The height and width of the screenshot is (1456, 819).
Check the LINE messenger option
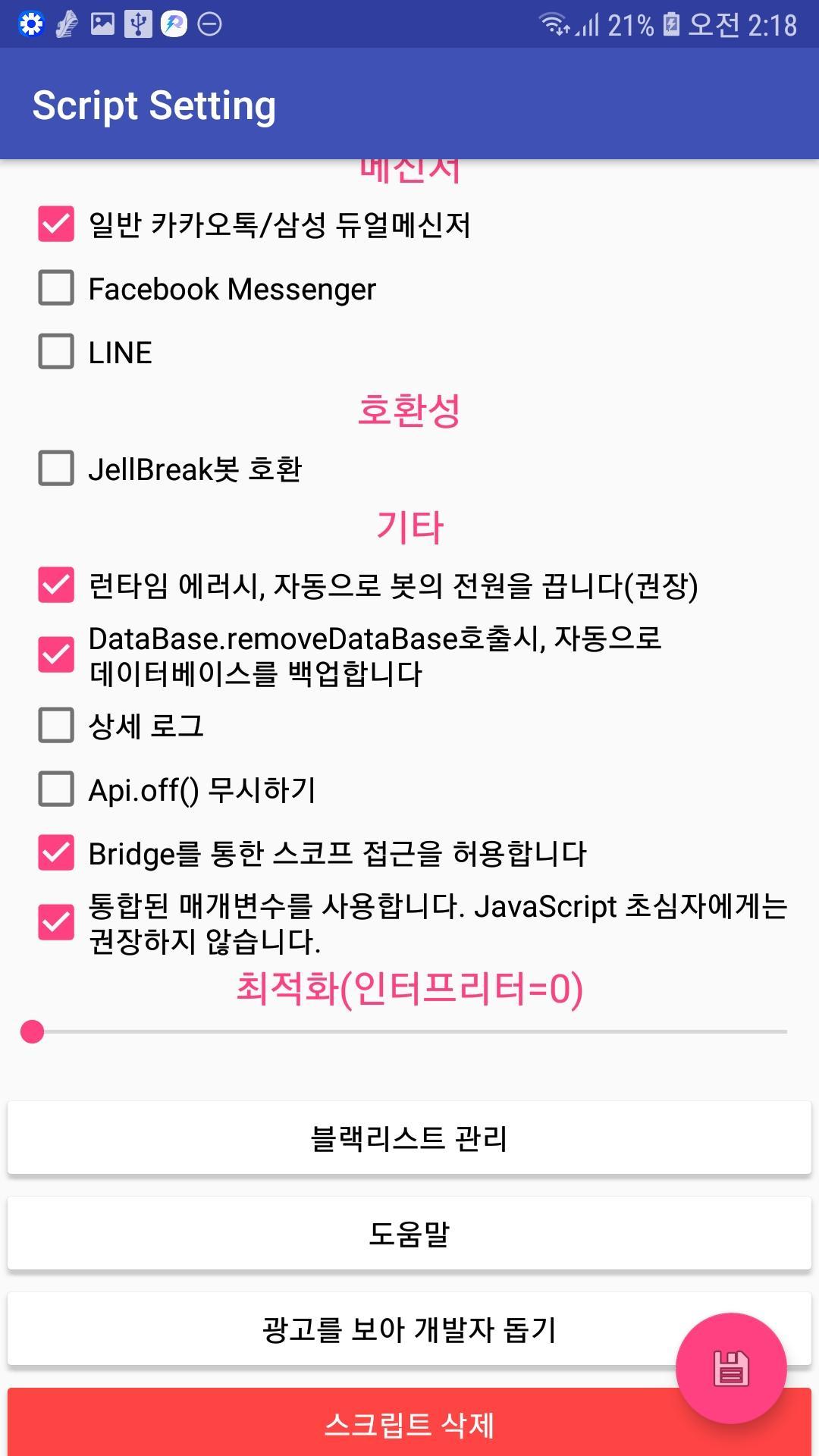click(x=56, y=352)
